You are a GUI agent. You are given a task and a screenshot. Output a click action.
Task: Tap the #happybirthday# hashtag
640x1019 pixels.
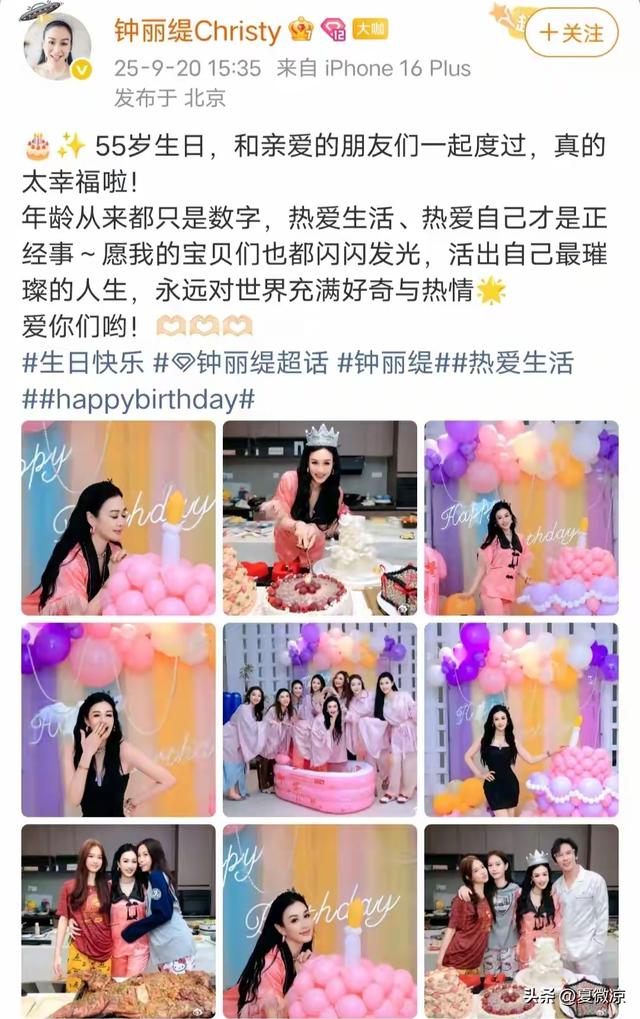click(x=139, y=399)
